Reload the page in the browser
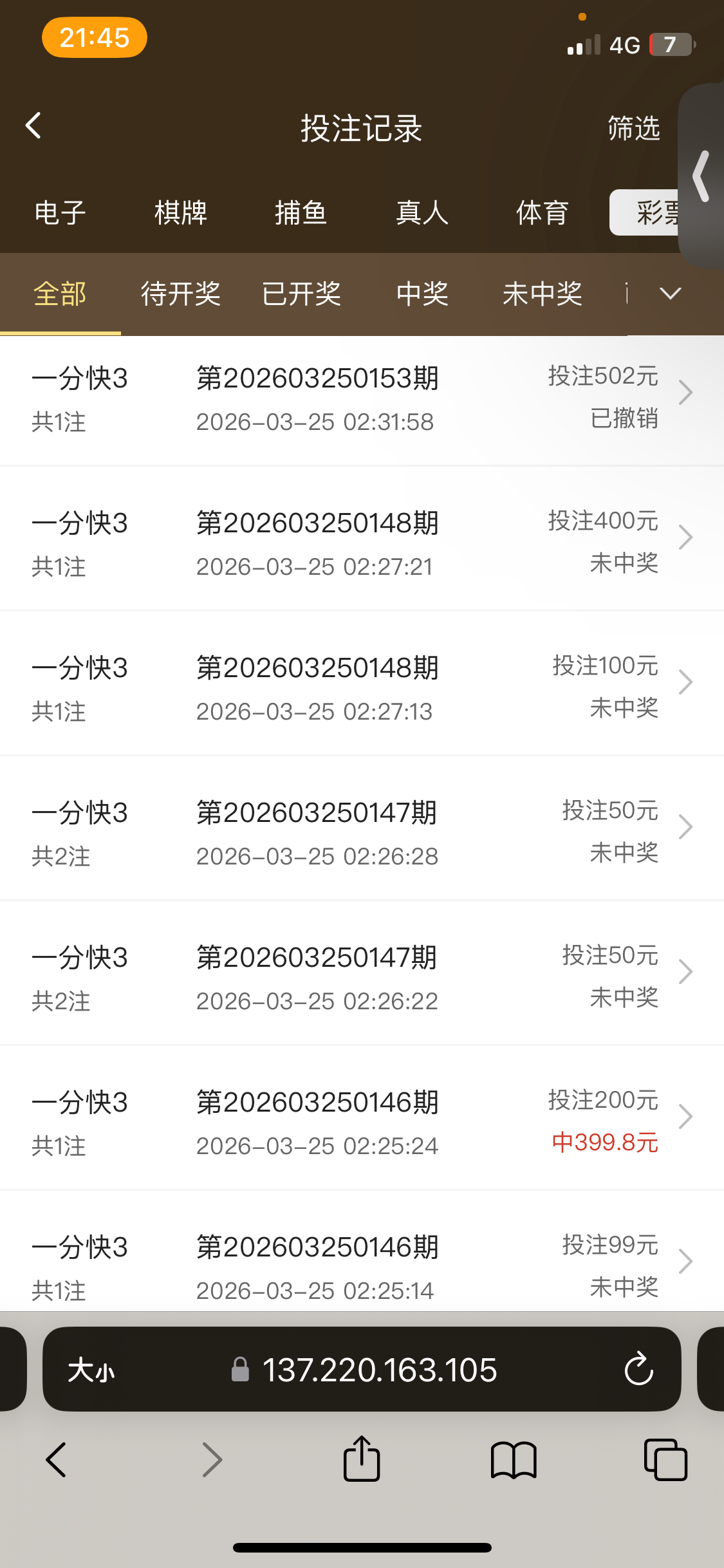This screenshot has width=724, height=1568. coord(638,1369)
